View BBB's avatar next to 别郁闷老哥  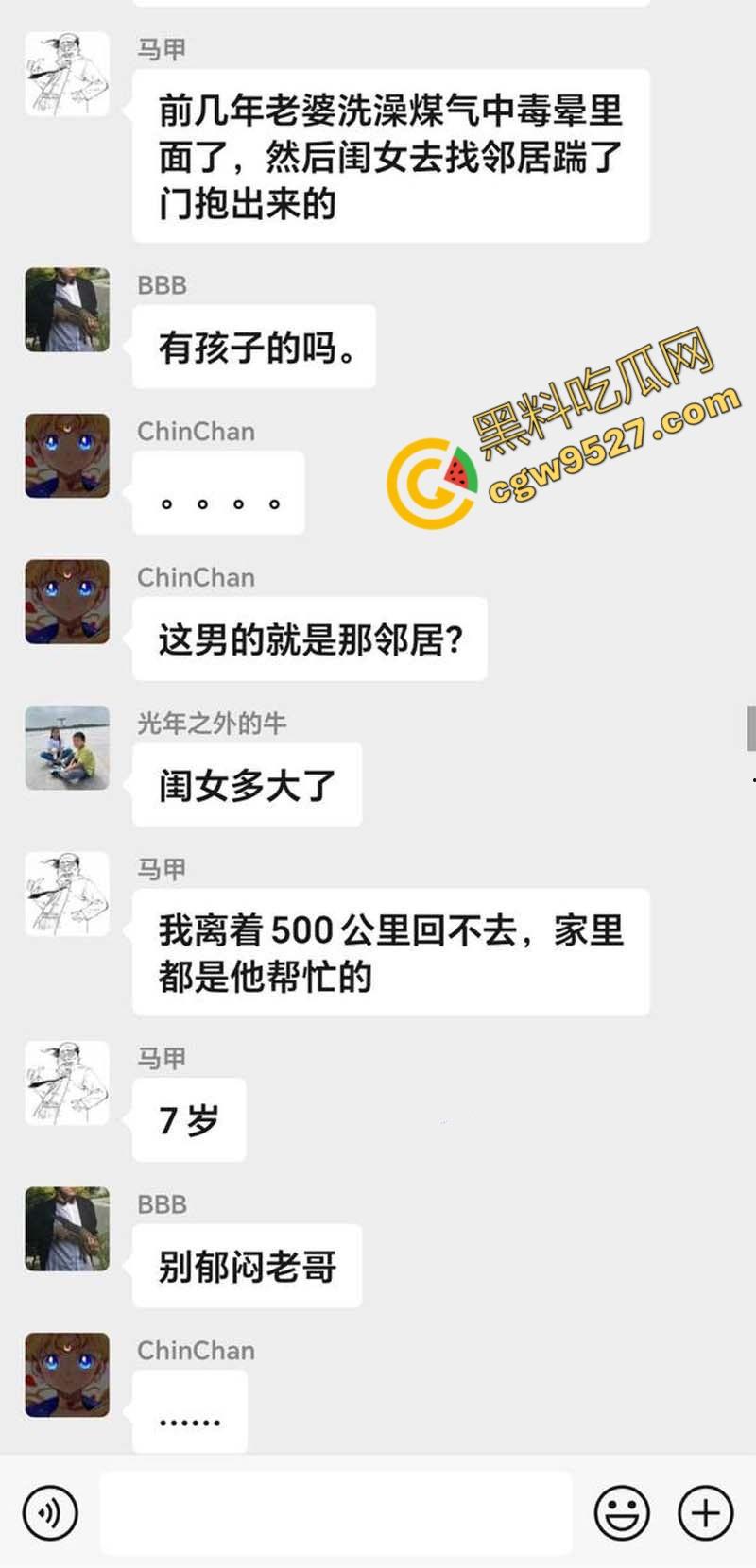67,1229
